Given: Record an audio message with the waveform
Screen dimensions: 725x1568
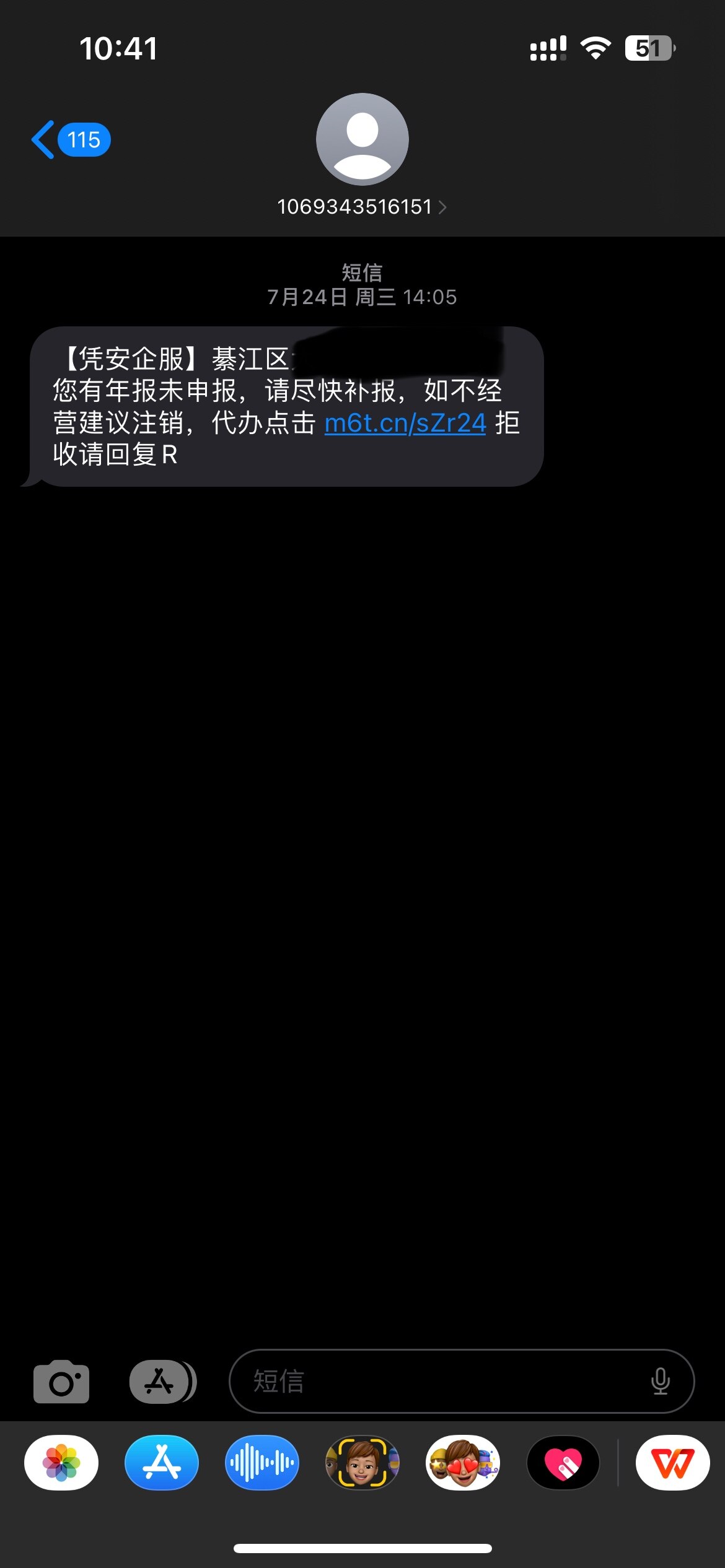Looking at the screenshot, I should pyautogui.click(x=262, y=1462).
